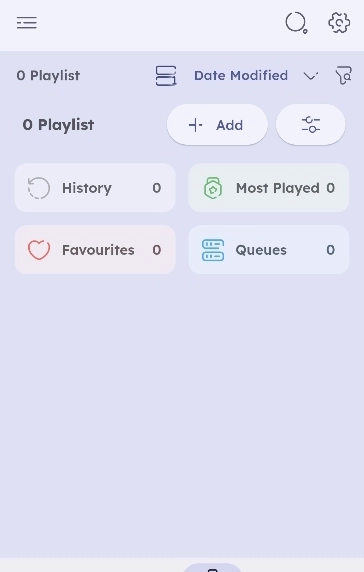This screenshot has height=572, width=364.
Task: Open the playlist options sliders button
Action: tap(310, 125)
